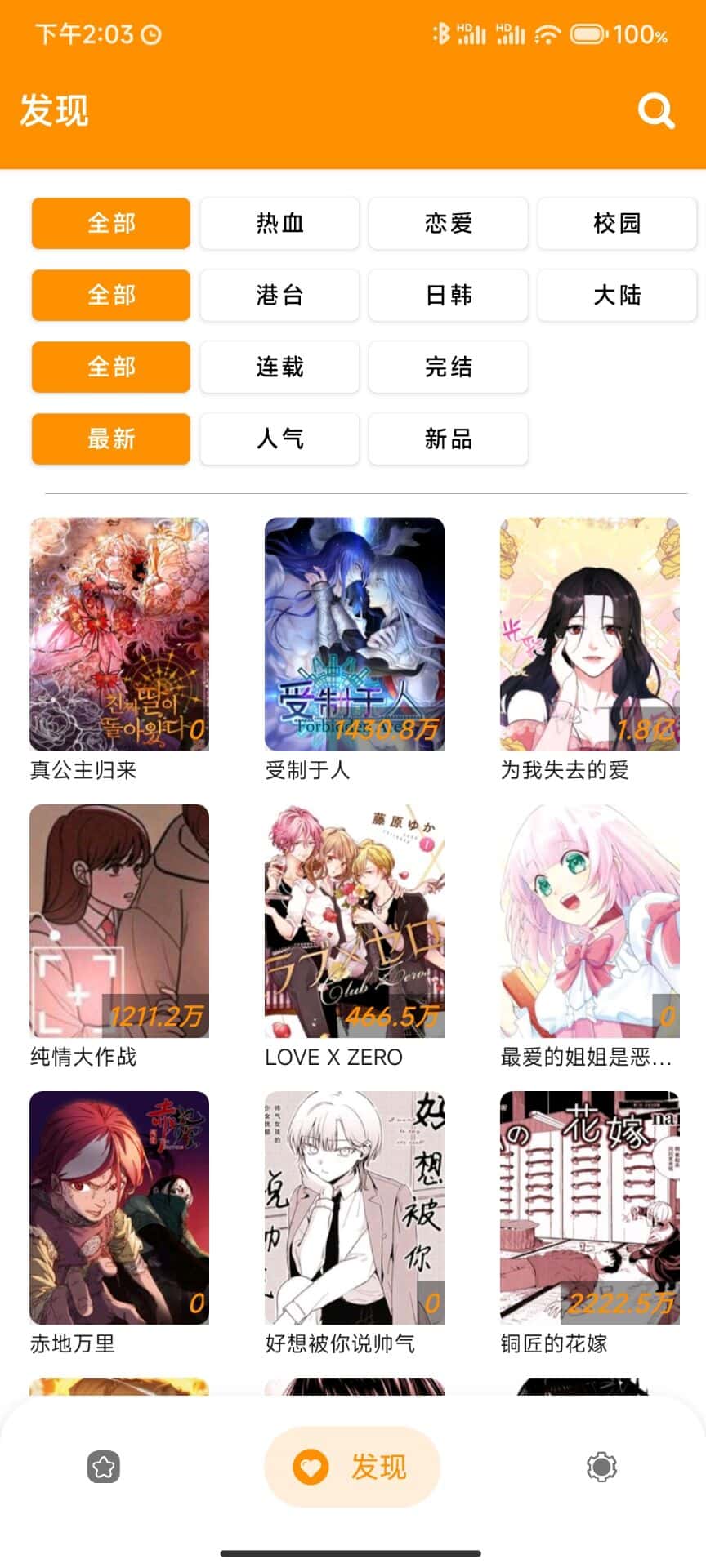Show only 连载 ongoing comics
The height and width of the screenshot is (1568, 706).
coord(279,367)
